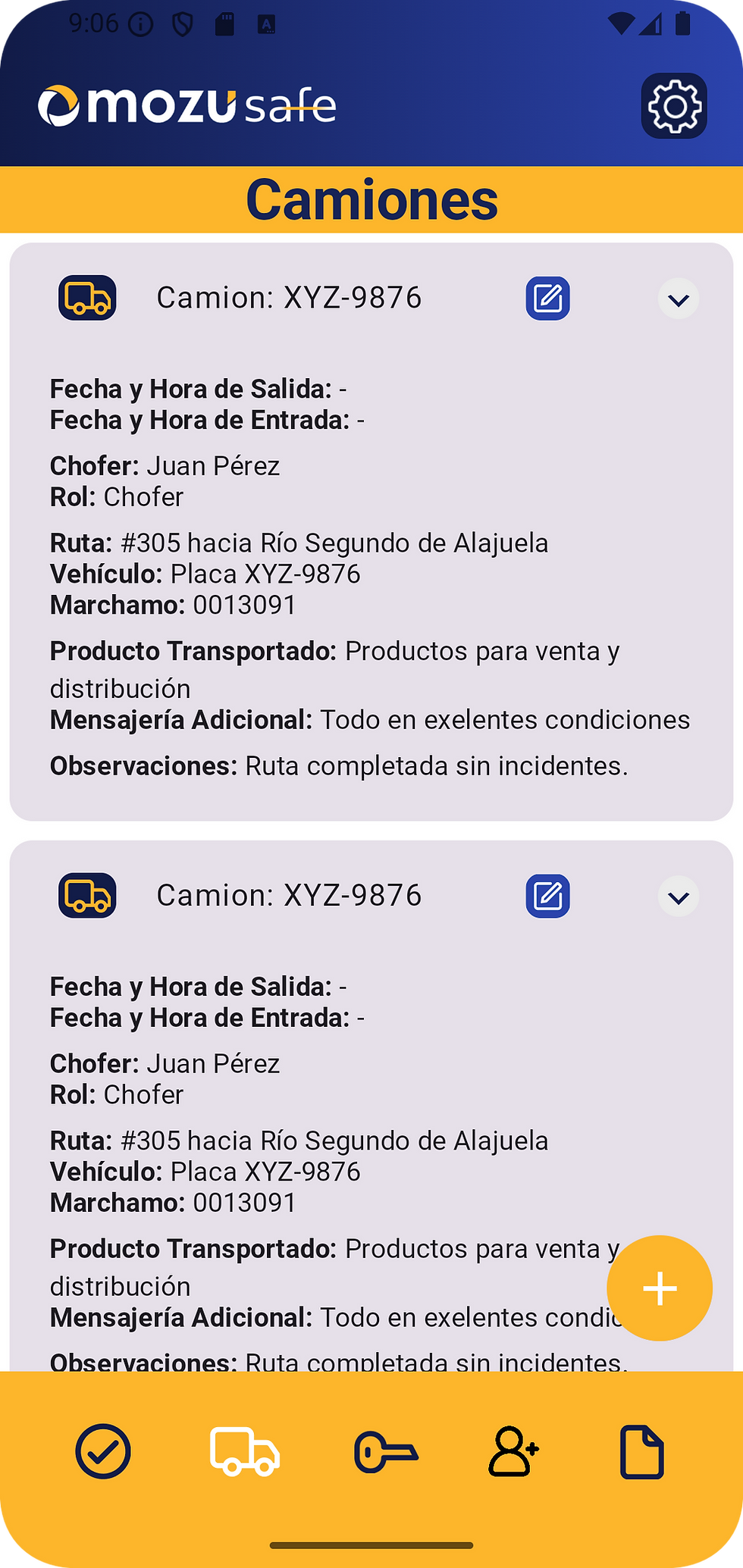This screenshot has width=743, height=1568.
Task: Open the key tab
Action: tap(386, 1452)
